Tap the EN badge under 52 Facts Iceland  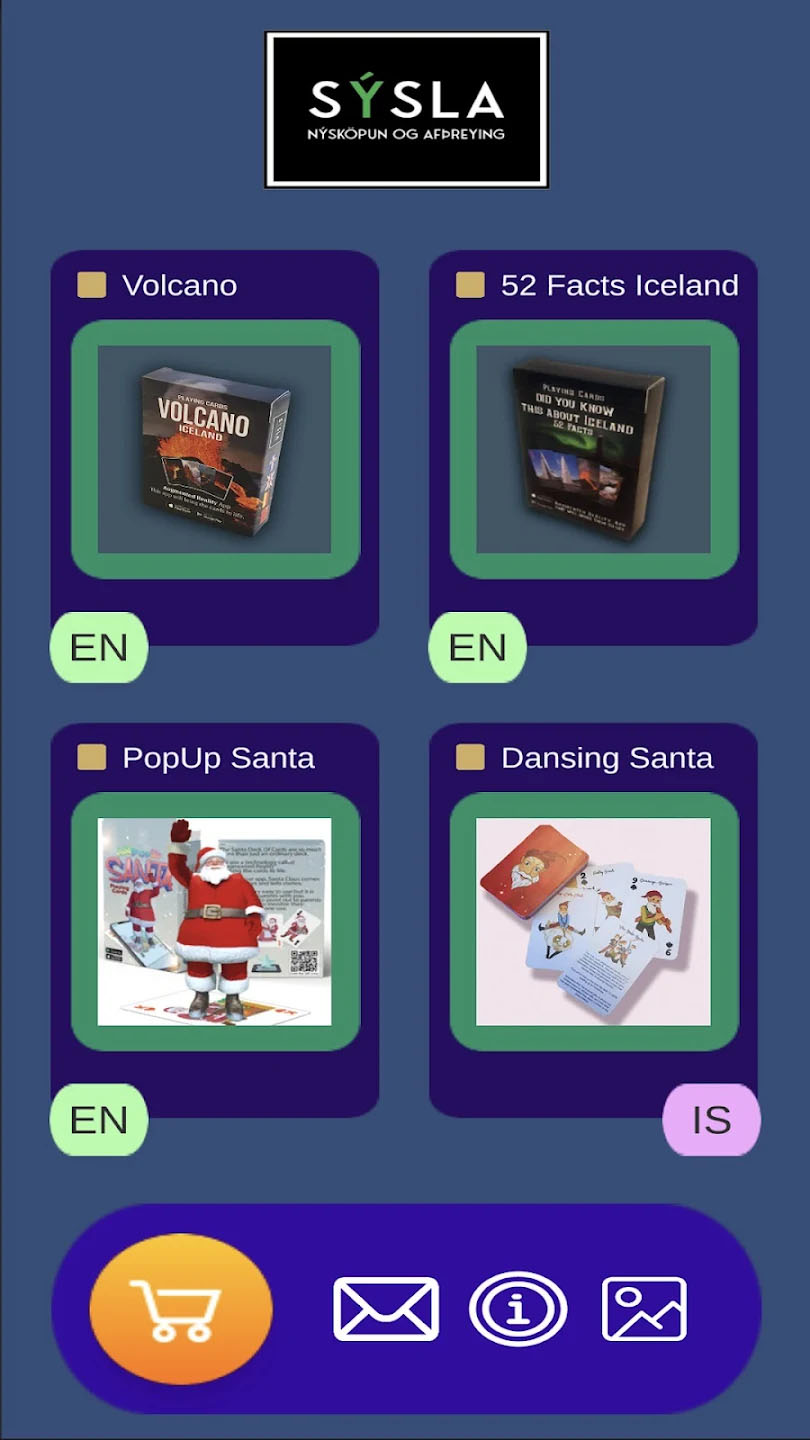[477, 648]
